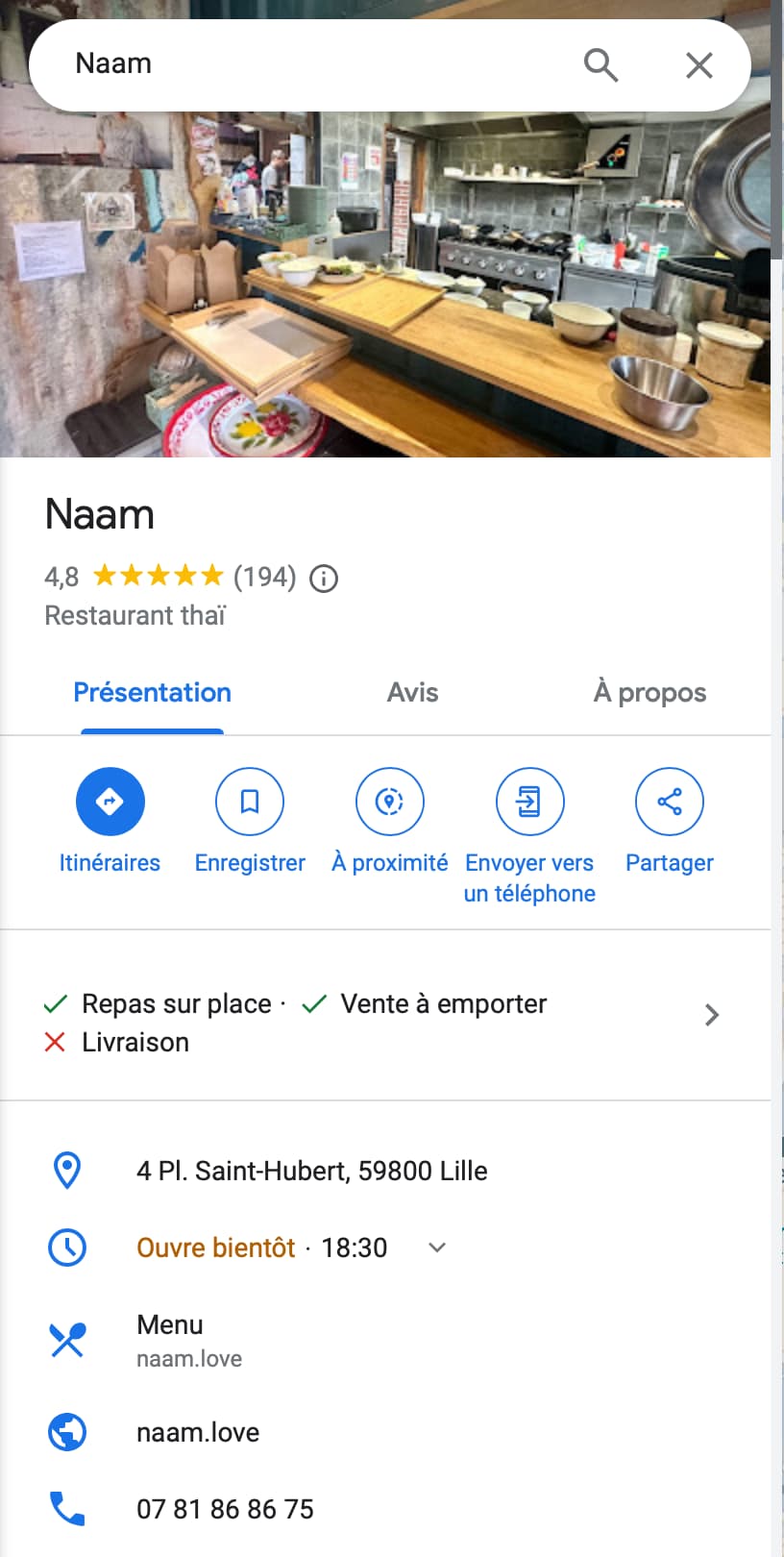Switch to the À propos tab
The height and width of the screenshot is (1557, 784).
[649, 693]
